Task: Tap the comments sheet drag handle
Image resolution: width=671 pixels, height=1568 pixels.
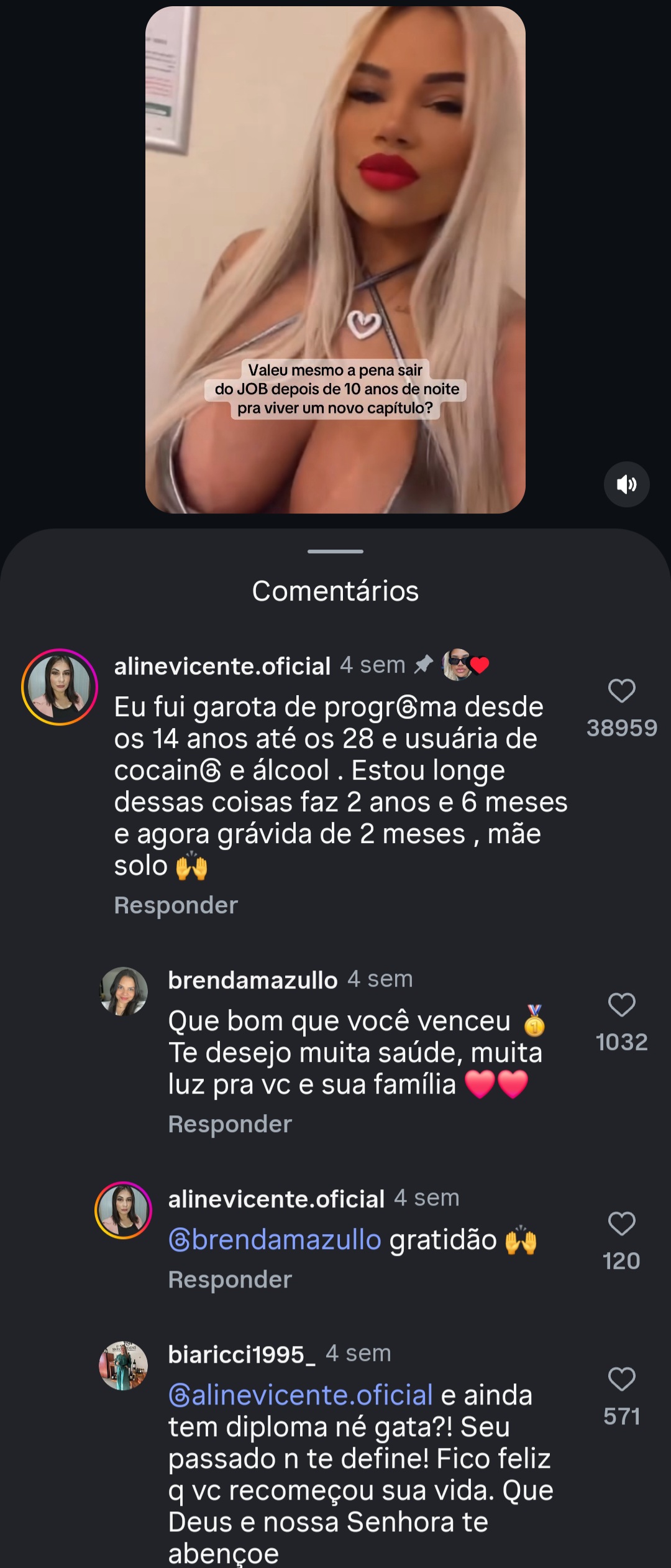Action: coord(335,551)
